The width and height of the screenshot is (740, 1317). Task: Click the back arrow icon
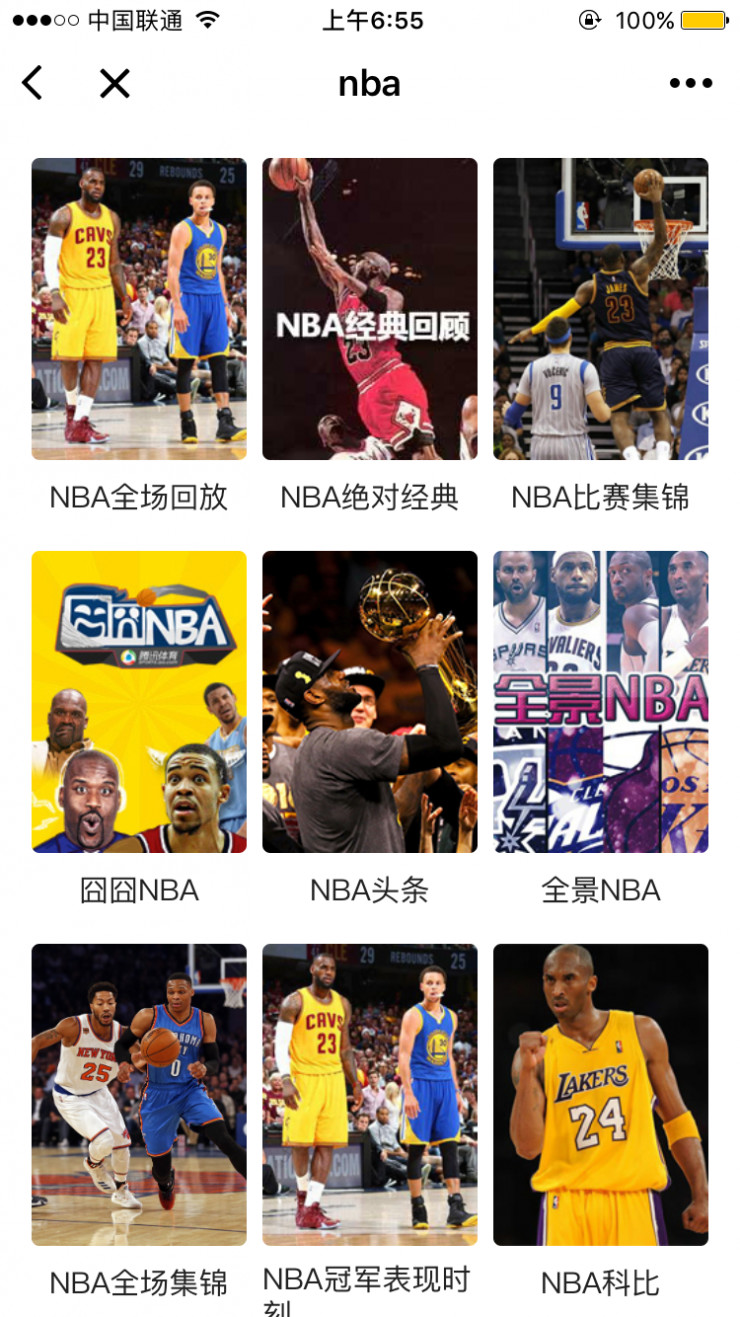pos(31,84)
